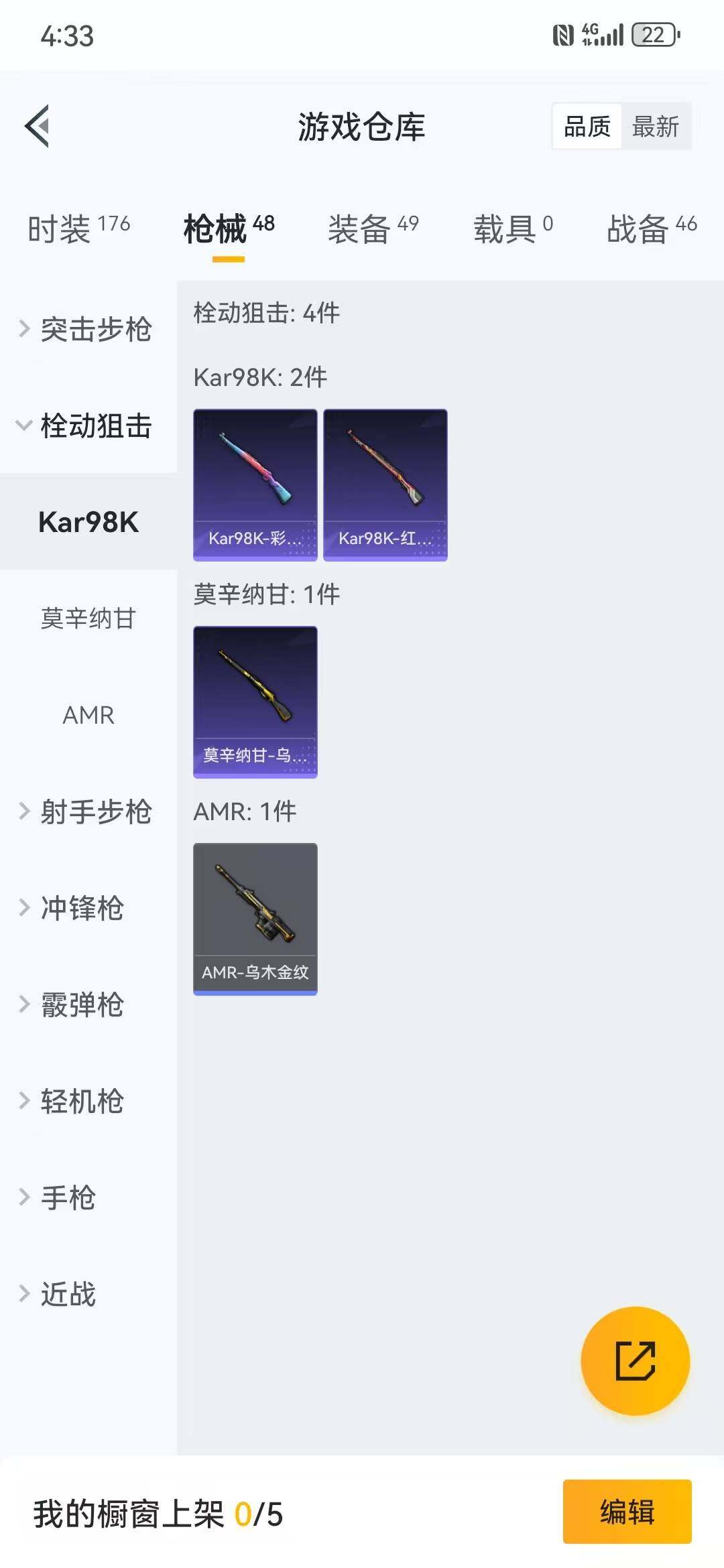Image resolution: width=724 pixels, height=1568 pixels.
Task: Toggle sorting to 最新
Action: coord(656,126)
